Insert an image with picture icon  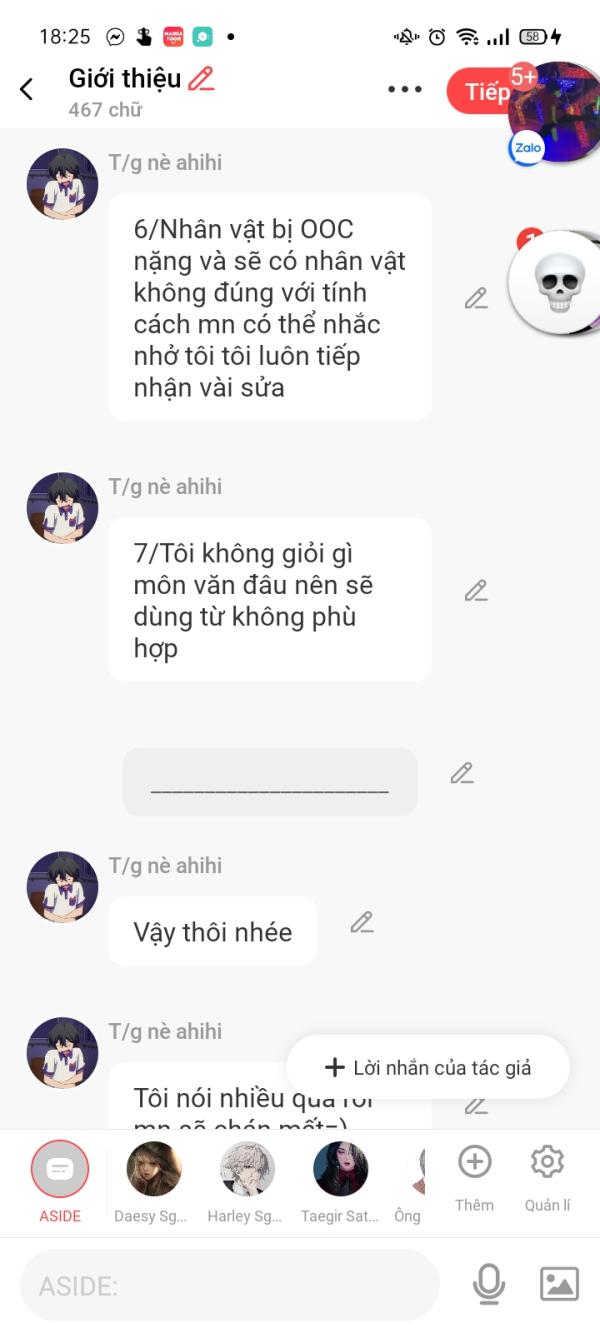click(x=560, y=1284)
